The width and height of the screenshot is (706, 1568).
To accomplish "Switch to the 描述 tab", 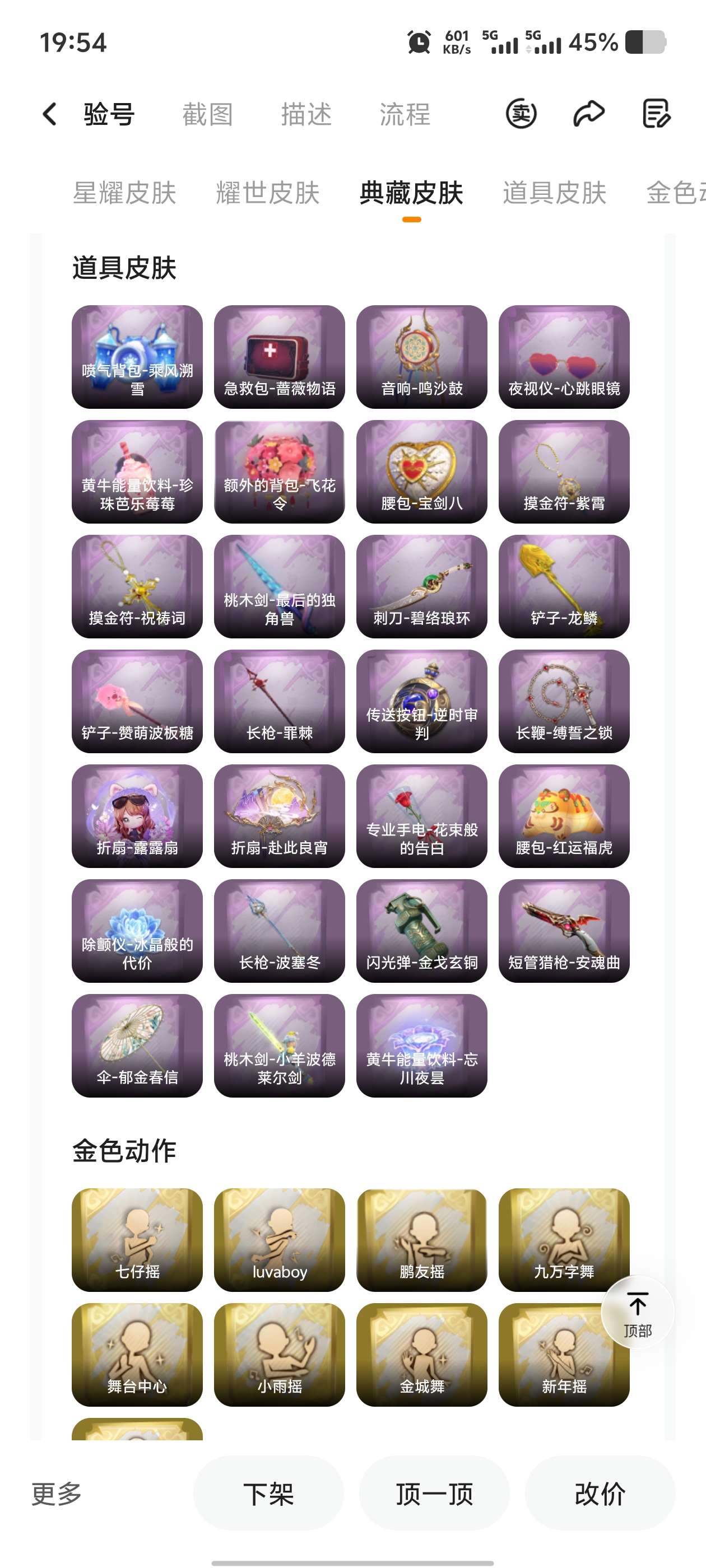I will (306, 114).
